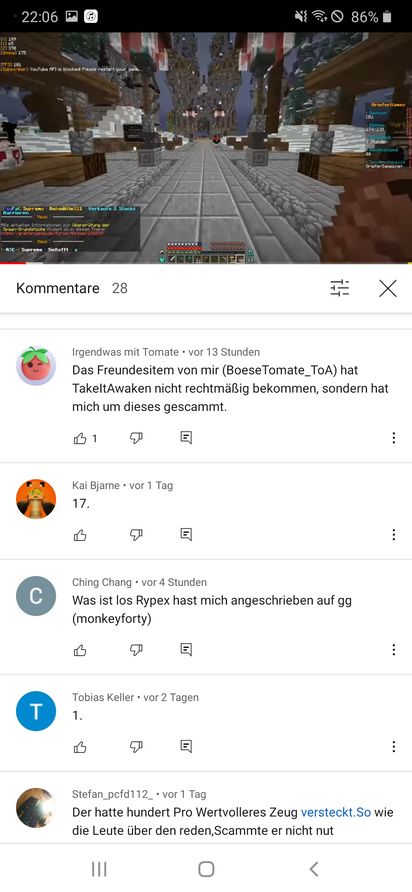Open Kai Bjarne's profile avatar
412x892 pixels.
click(x=36, y=499)
